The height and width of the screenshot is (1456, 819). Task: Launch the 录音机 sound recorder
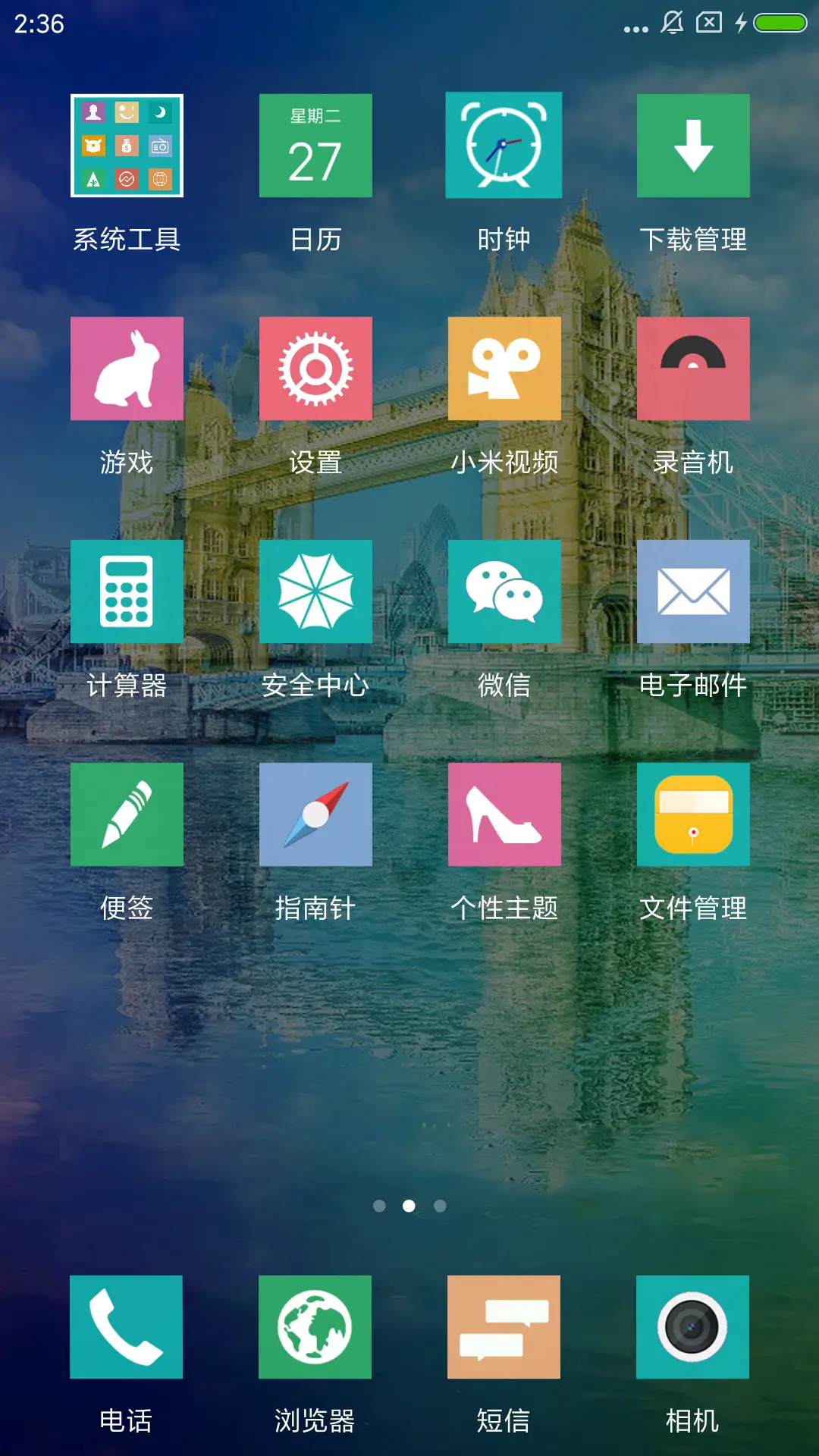[x=693, y=368]
